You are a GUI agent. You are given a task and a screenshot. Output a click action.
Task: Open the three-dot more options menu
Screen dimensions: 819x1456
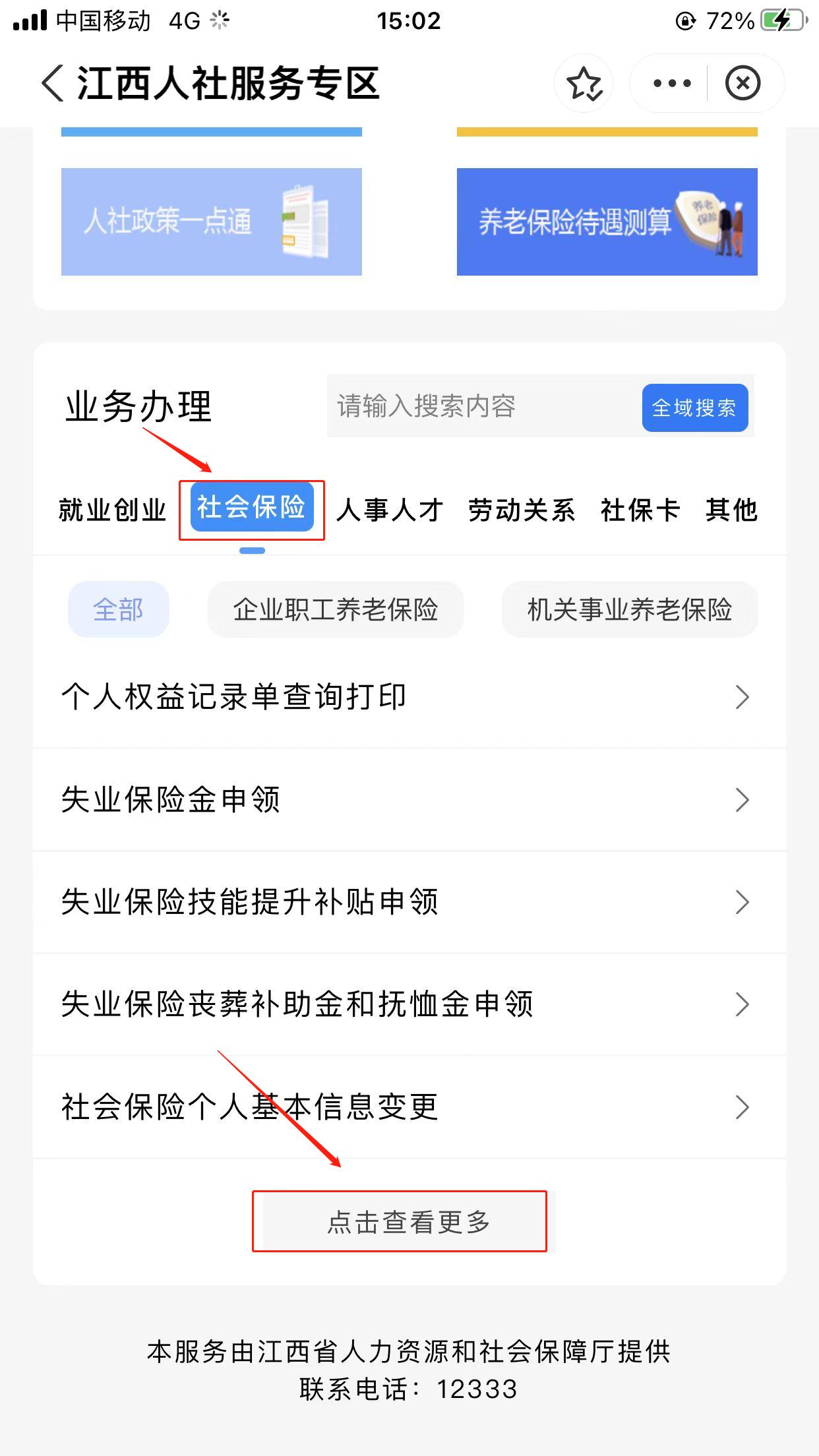pyautogui.click(x=671, y=84)
